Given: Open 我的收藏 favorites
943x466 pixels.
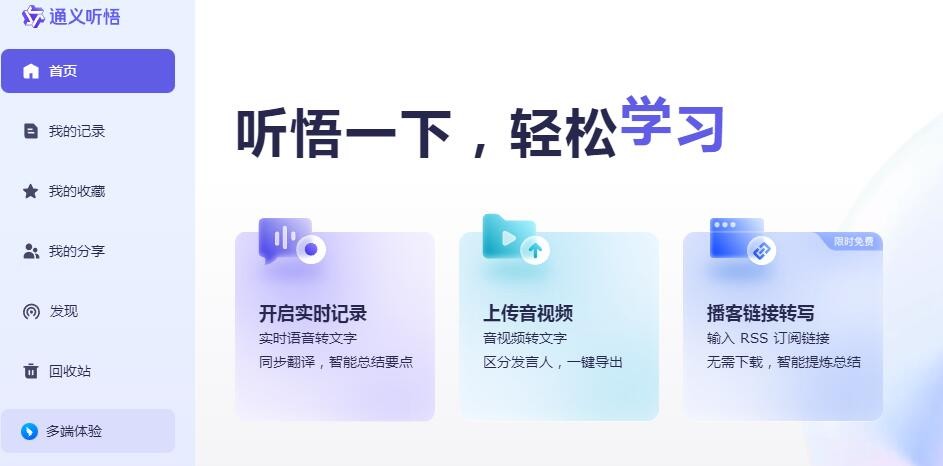Looking at the screenshot, I should point(76,191).
